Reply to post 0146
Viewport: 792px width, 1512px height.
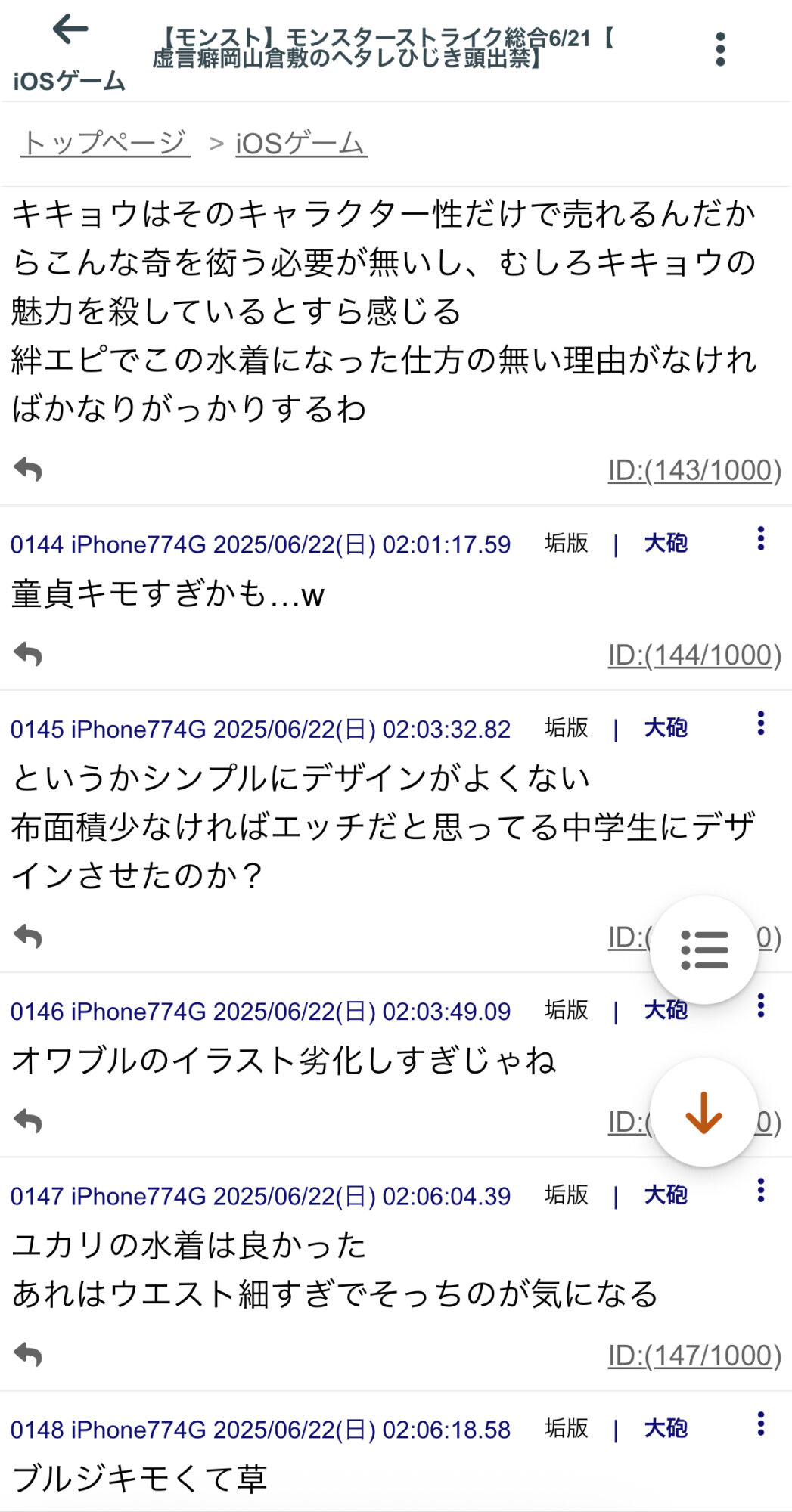(28, 1120)
